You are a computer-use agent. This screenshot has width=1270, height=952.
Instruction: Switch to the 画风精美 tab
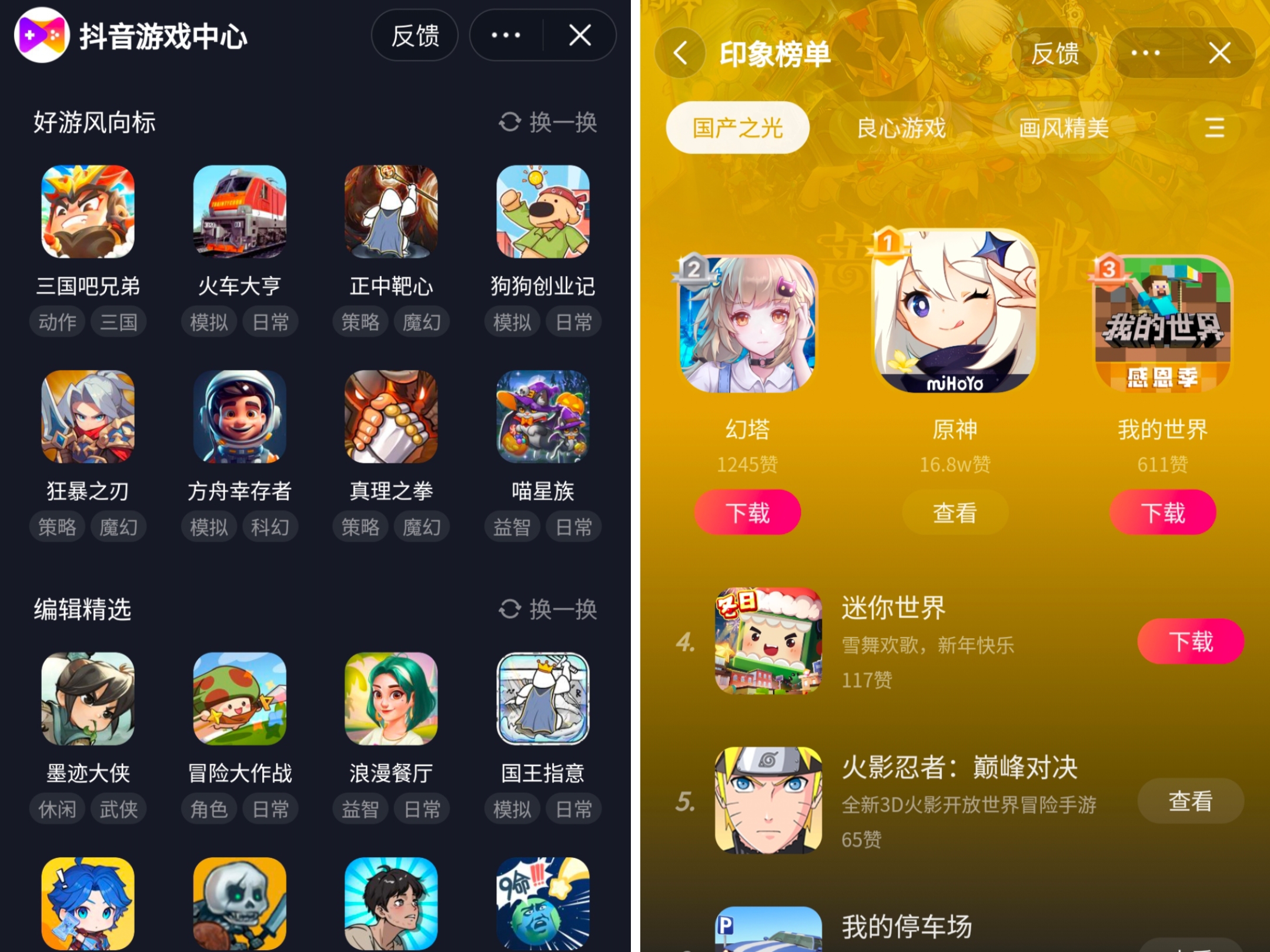1063,128
